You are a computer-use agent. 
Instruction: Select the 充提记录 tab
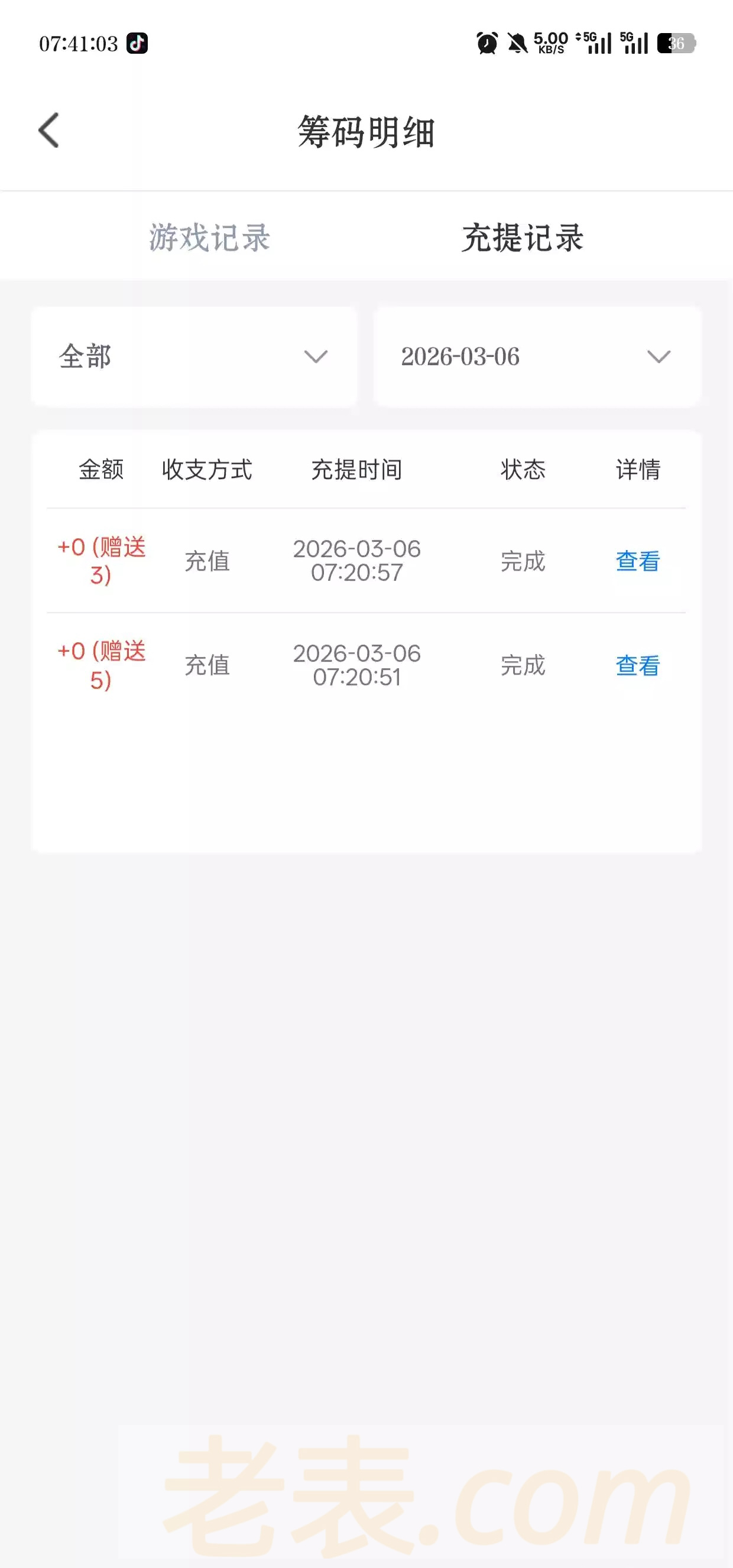[523, 238]
